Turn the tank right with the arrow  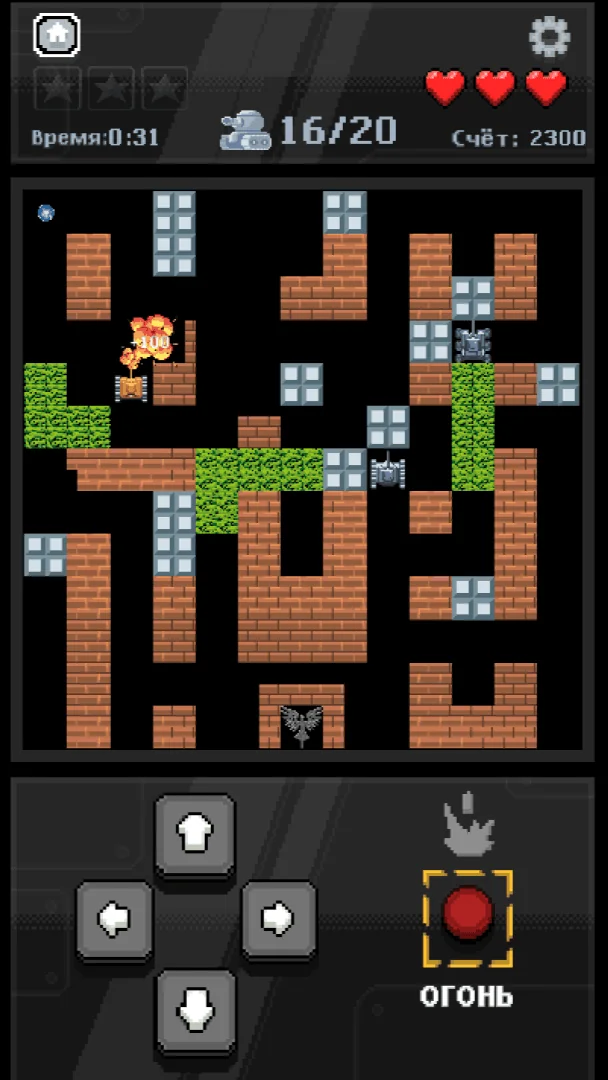click(x=279, y=920)
